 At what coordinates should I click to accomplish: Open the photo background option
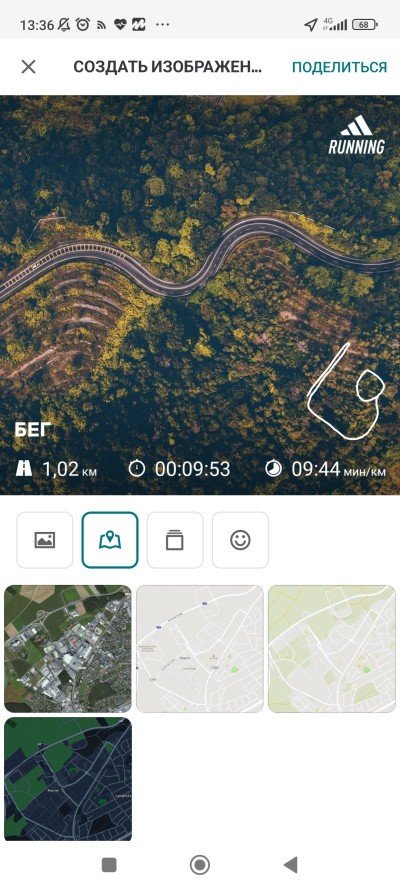[x=45, y=540]
